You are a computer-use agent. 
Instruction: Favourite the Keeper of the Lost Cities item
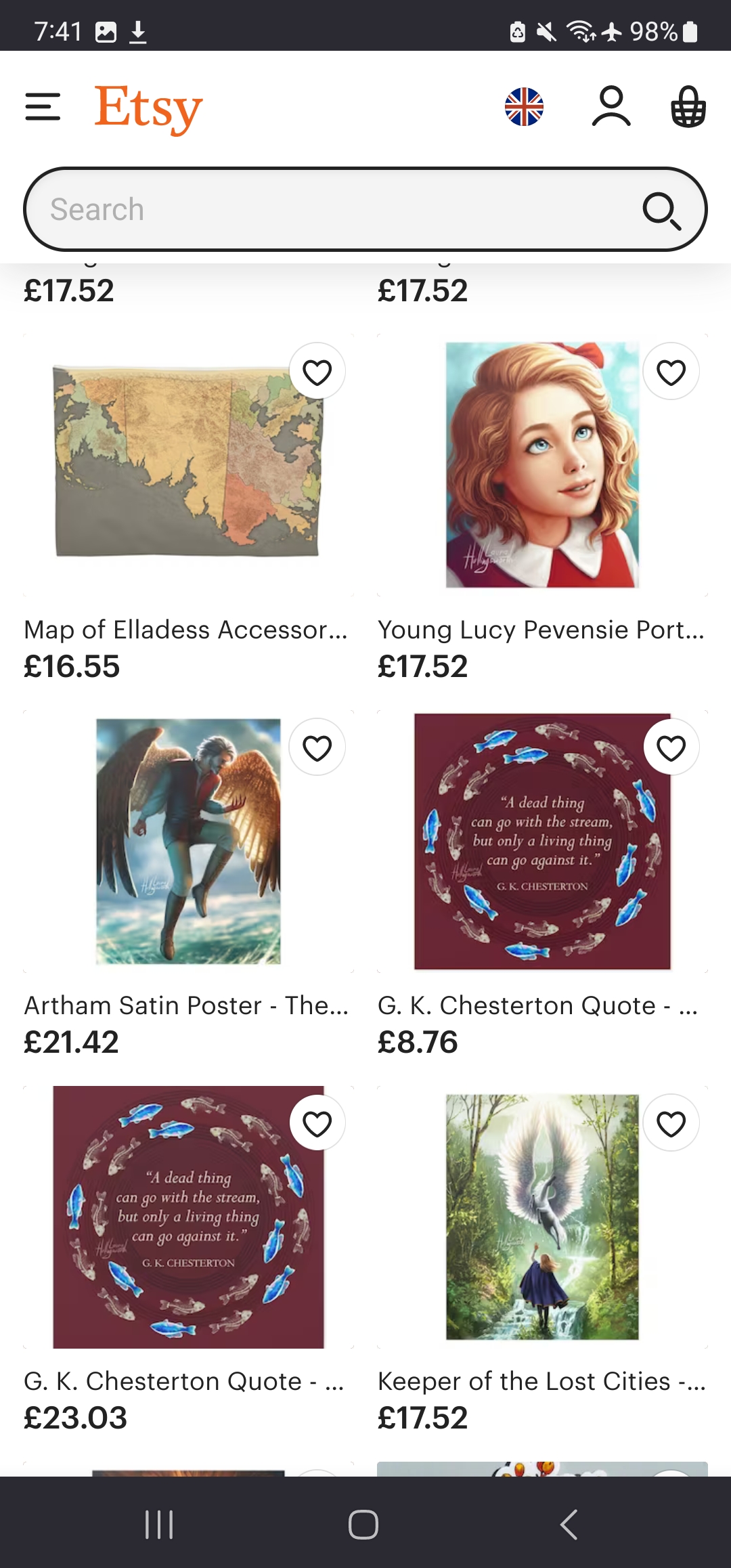pyautogui.click(x=671, y=1123)
